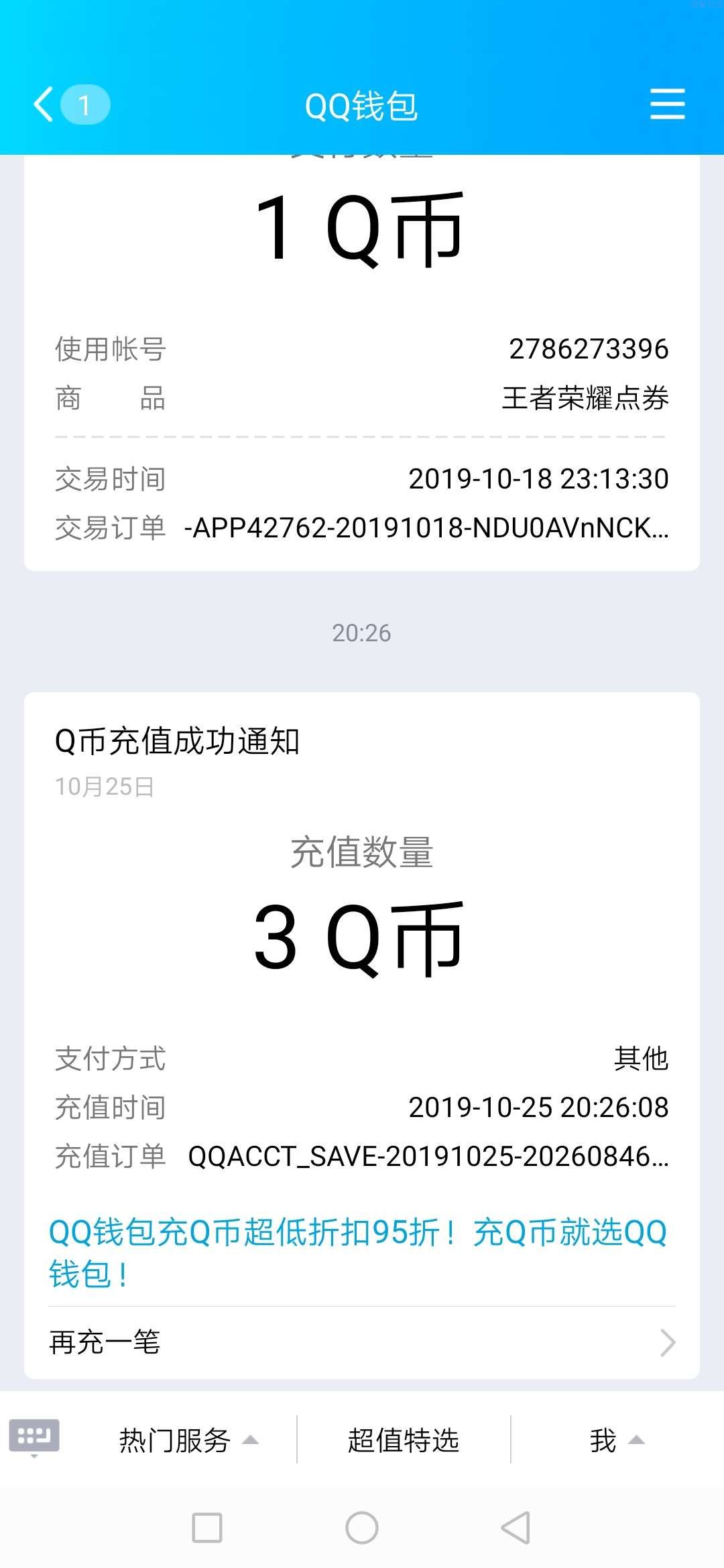The height and width of the screenshot is (1568, 724).
Task: Tap the 再充一笔 row to recharge again
Action: [x=362, y=1342]
